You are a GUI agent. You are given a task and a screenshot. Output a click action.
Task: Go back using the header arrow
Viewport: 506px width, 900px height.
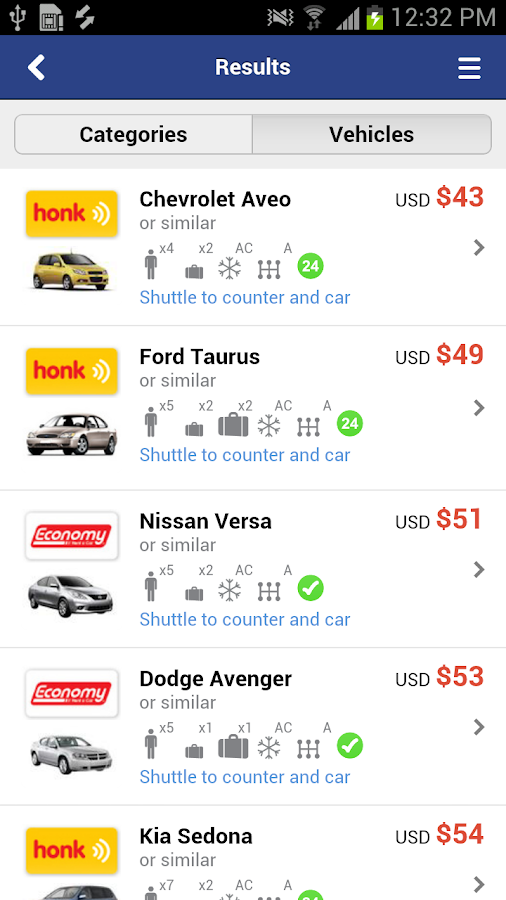[x=36, y=67]
